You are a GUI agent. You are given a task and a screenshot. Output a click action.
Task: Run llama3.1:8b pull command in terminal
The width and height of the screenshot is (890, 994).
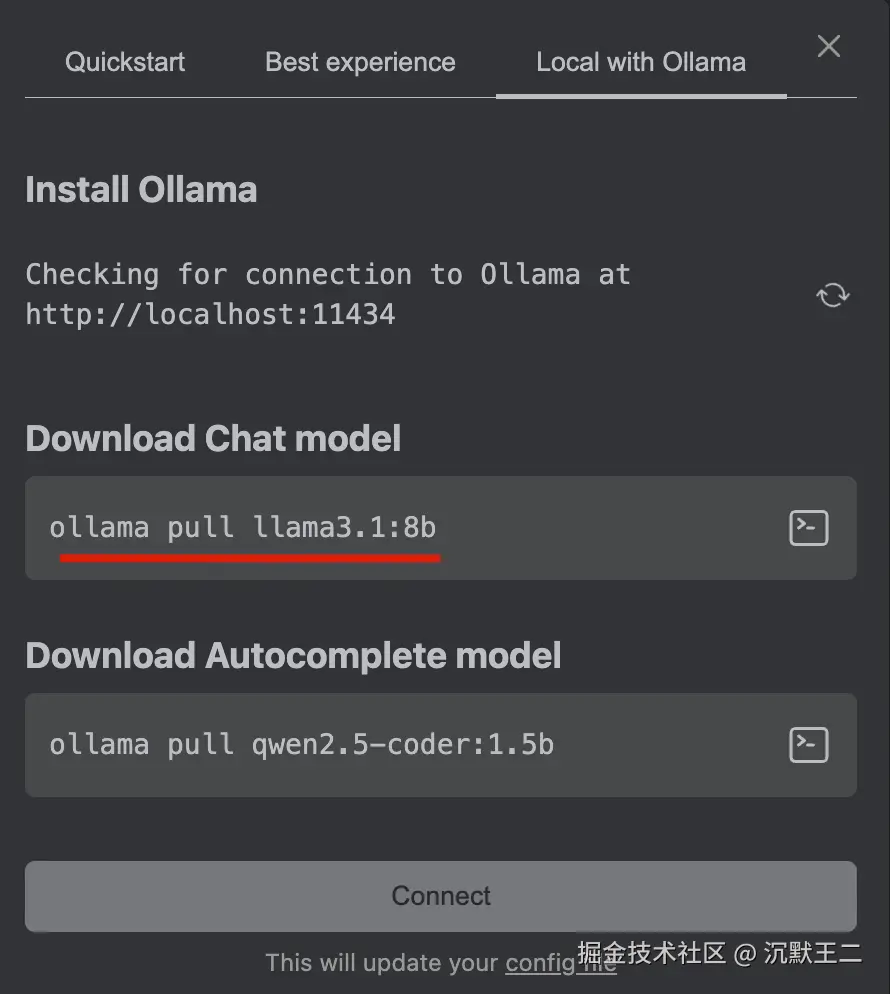[x=808, y=528]
